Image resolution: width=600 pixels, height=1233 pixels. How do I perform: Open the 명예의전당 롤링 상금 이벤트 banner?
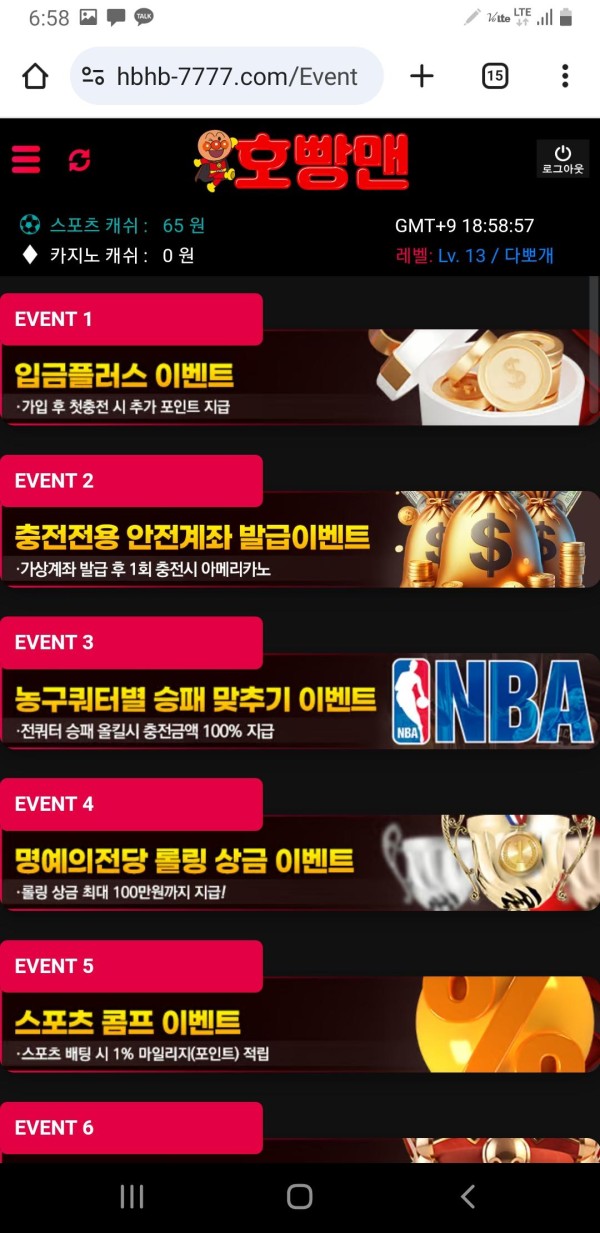tap(298, 863)
